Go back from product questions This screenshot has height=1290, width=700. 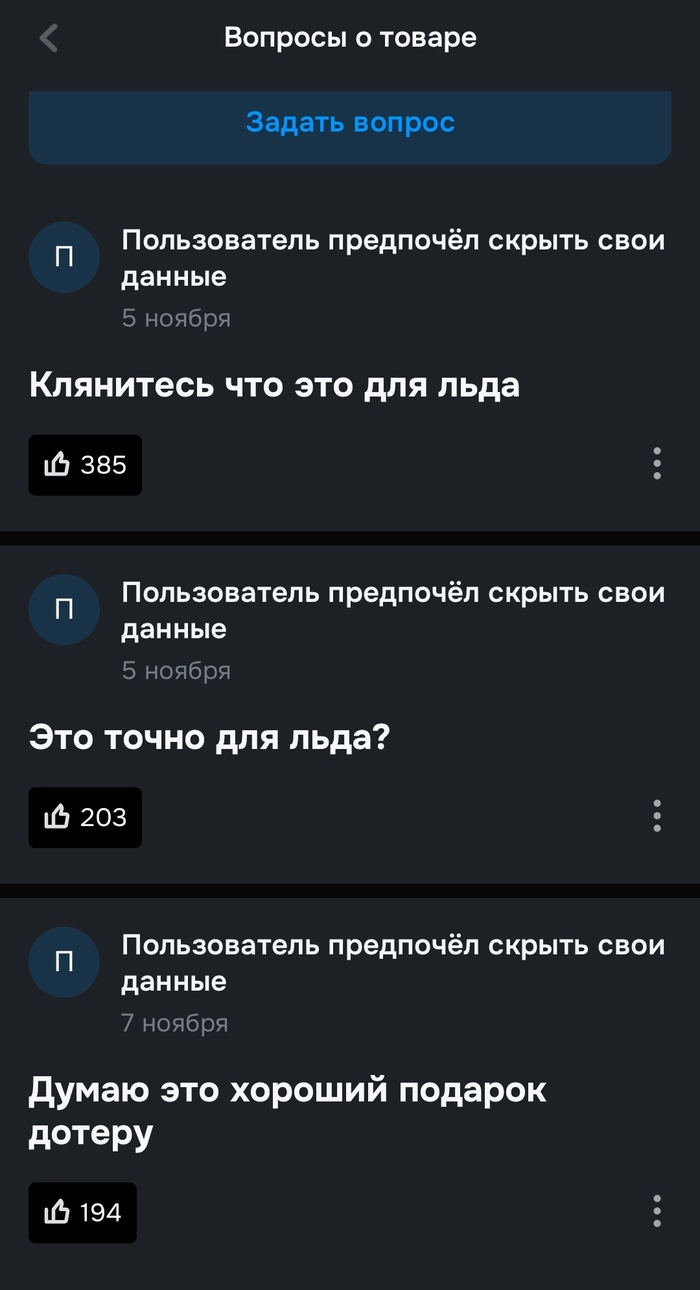pos(48,39)
